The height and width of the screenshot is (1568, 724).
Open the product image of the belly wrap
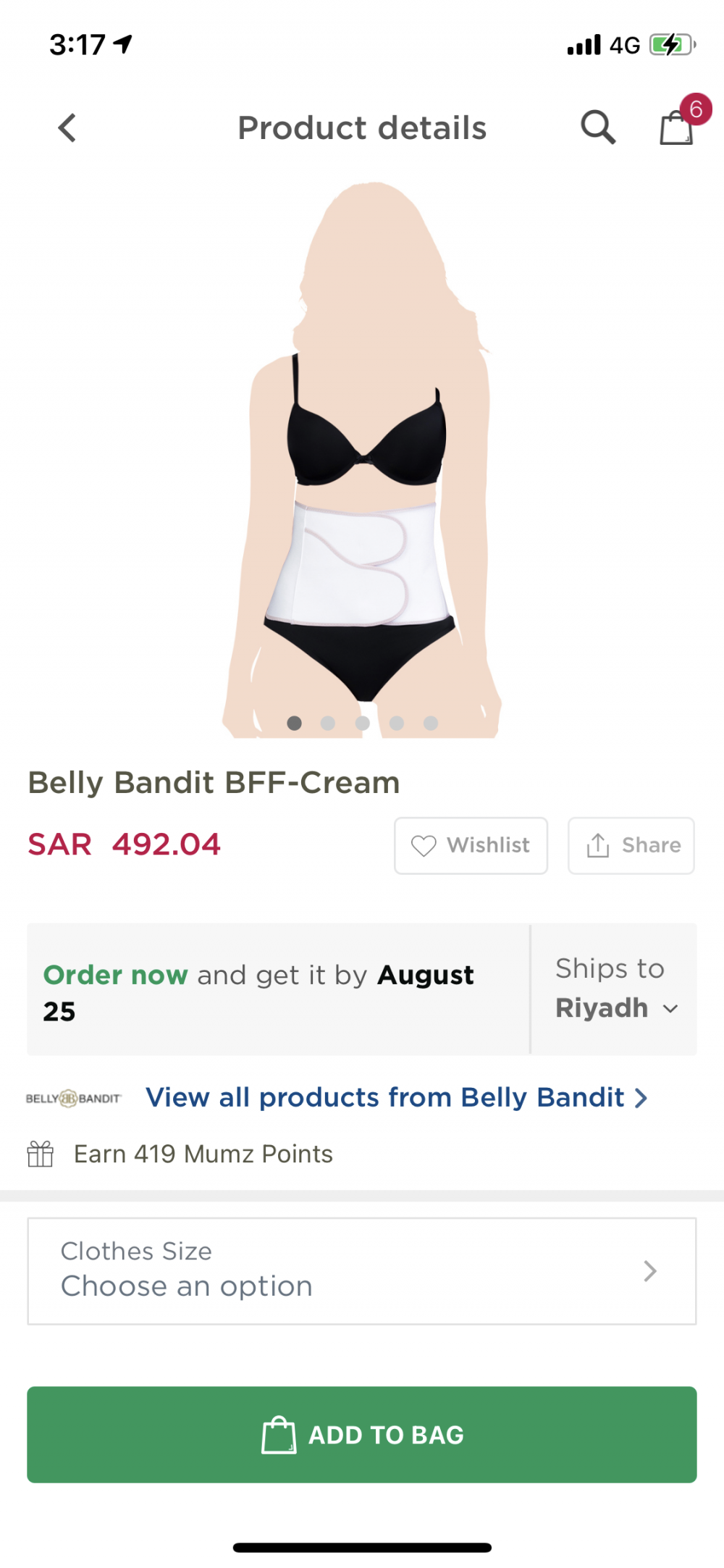click(x=362, y=507)
